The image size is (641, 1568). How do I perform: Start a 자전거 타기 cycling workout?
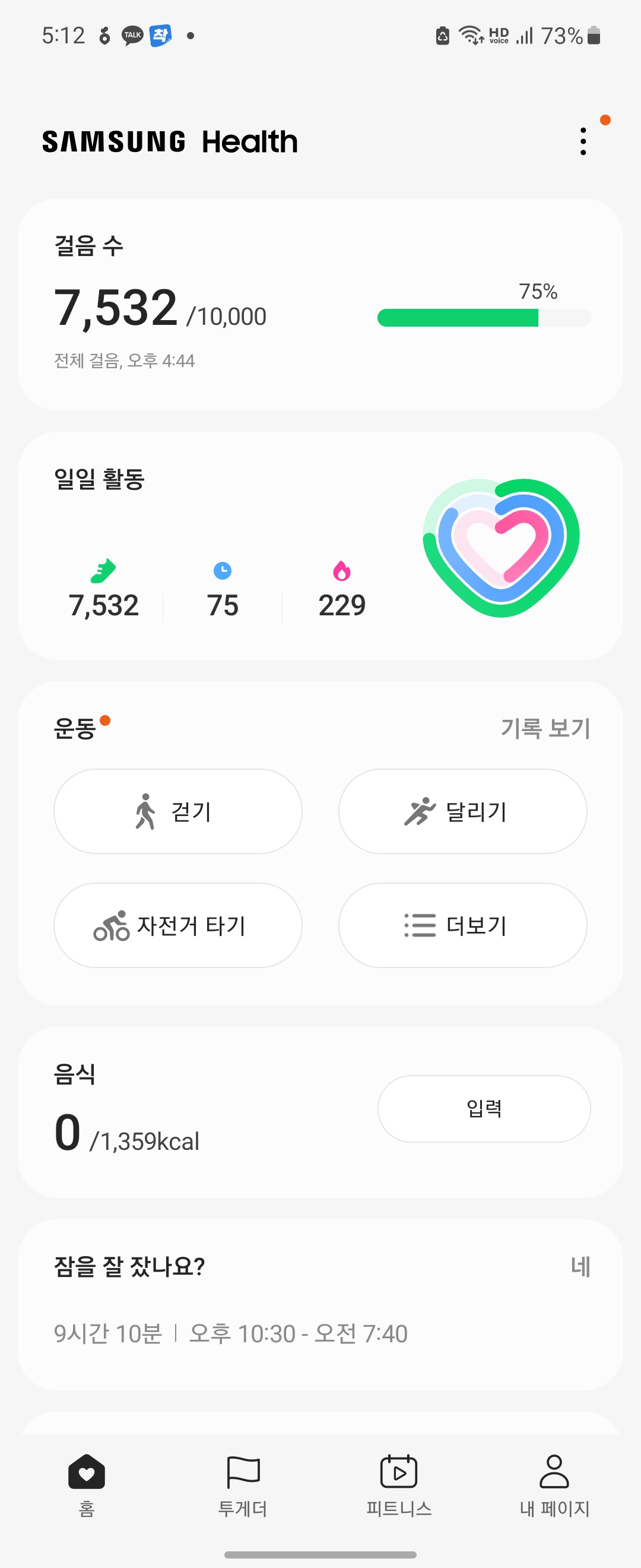point(177,925)
